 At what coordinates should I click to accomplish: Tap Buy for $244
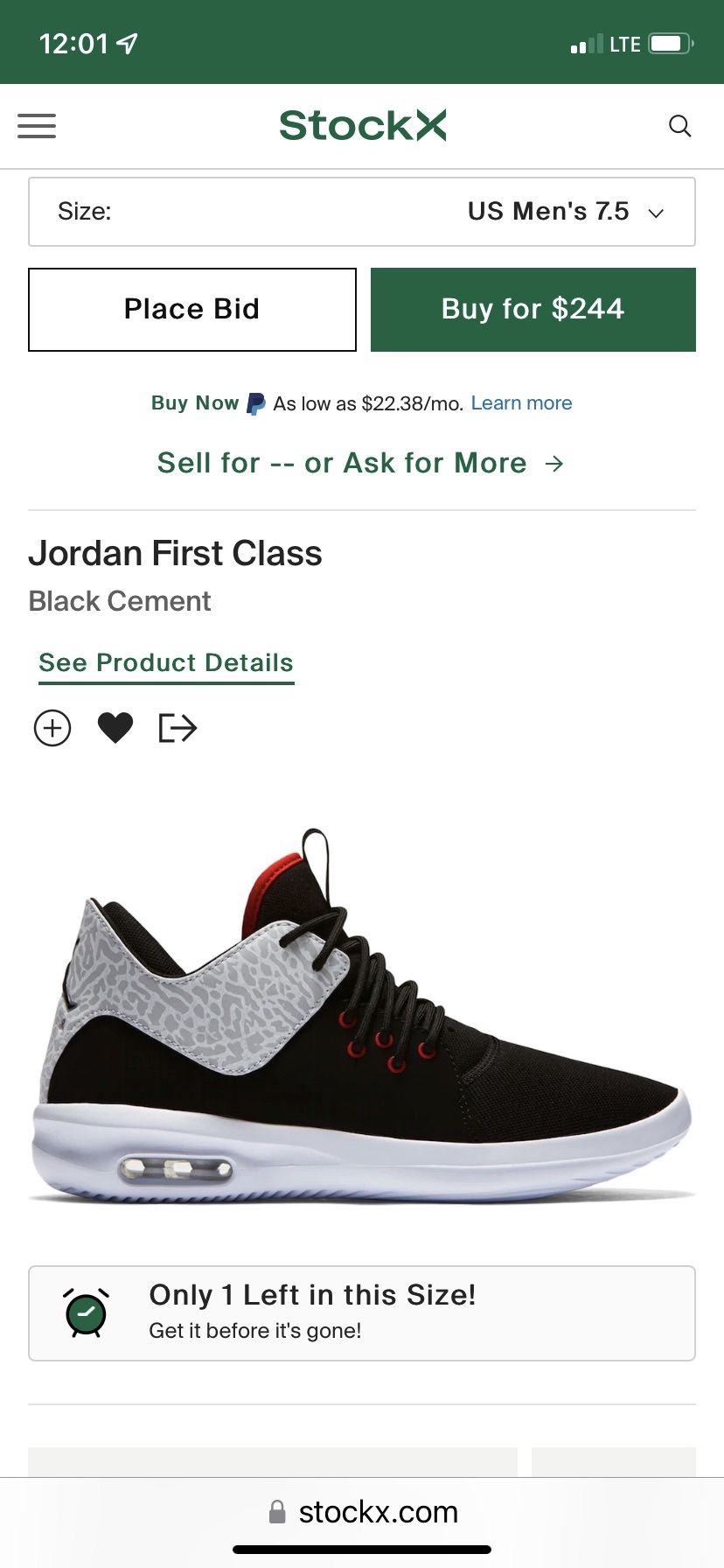(533, 310)
